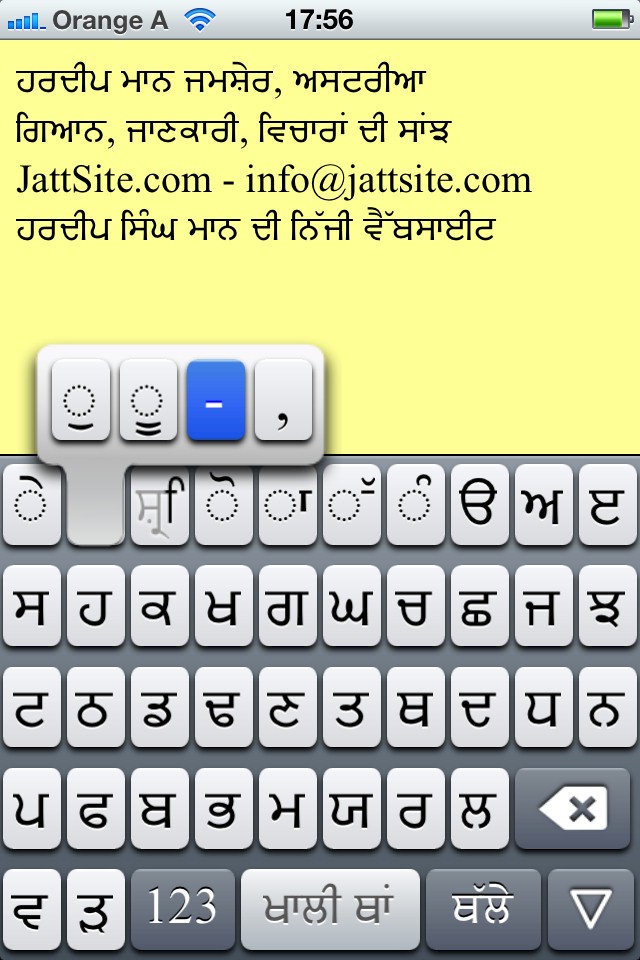Type the letter ਨ
This screenshot has height=960, width=640.
(x=607, y=707)
